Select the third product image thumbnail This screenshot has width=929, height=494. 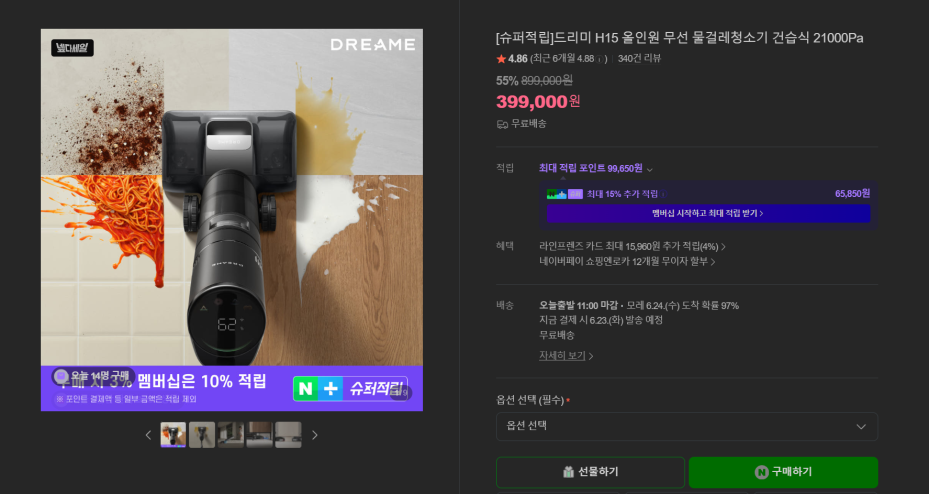click(230, 435)
